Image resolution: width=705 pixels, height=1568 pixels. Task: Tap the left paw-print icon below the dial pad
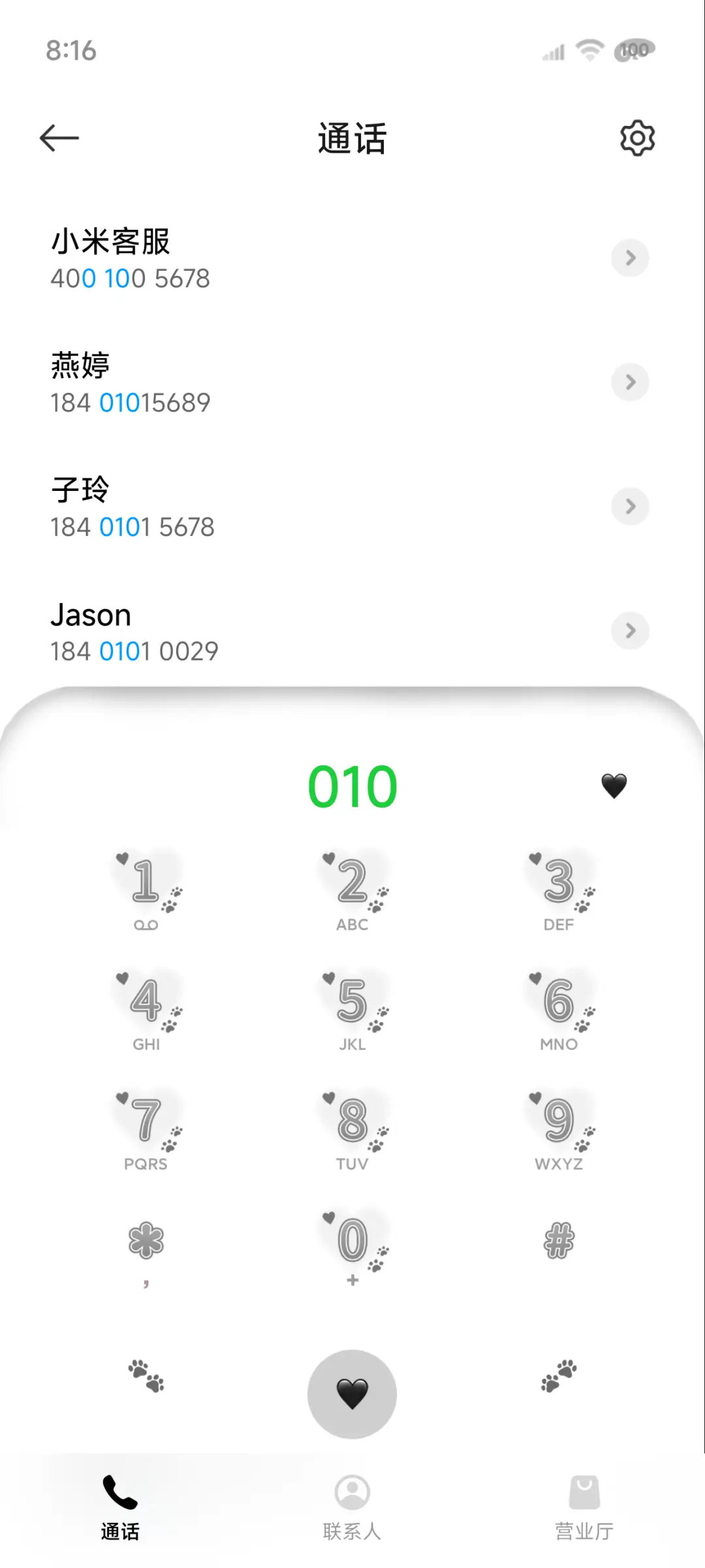[x=146, y=1374]
